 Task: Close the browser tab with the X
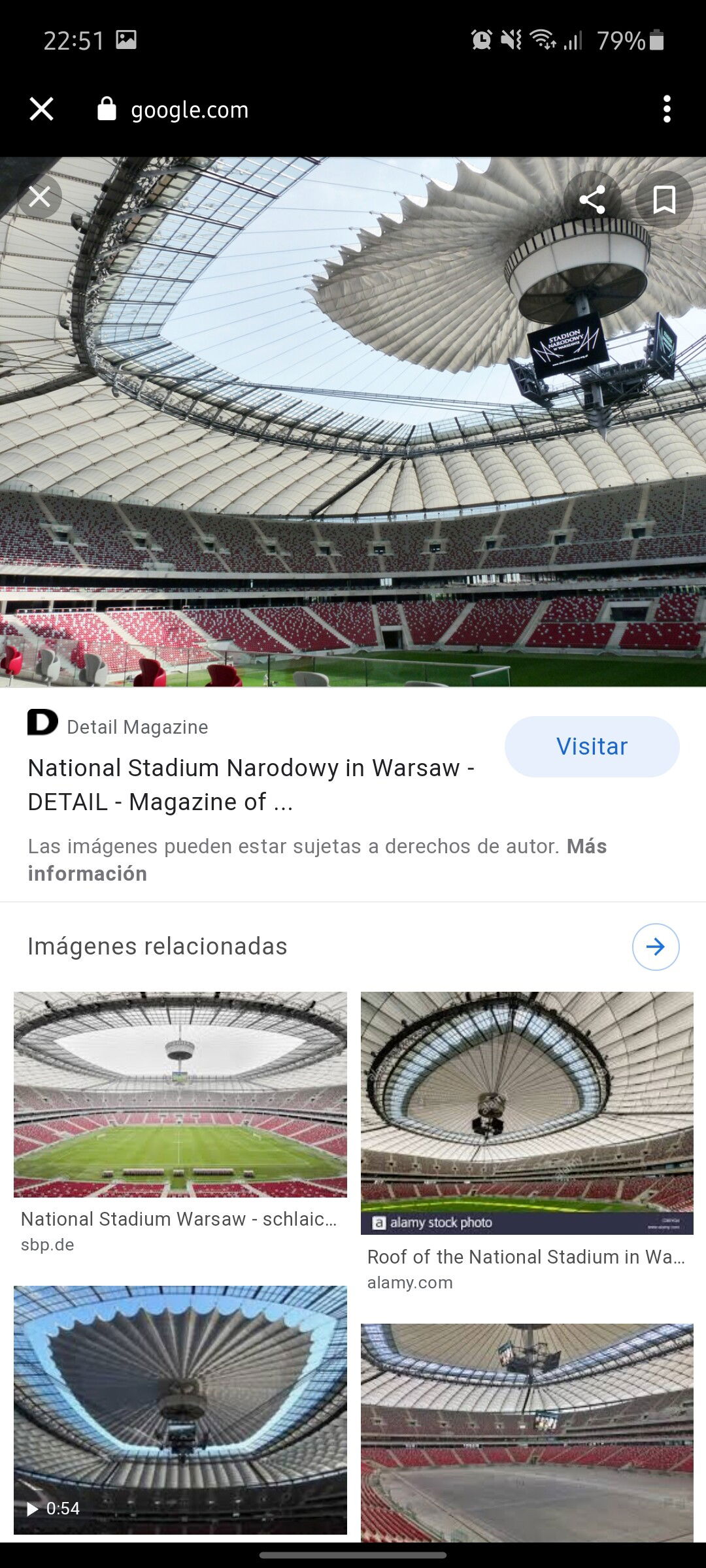(x=42, y=109)
